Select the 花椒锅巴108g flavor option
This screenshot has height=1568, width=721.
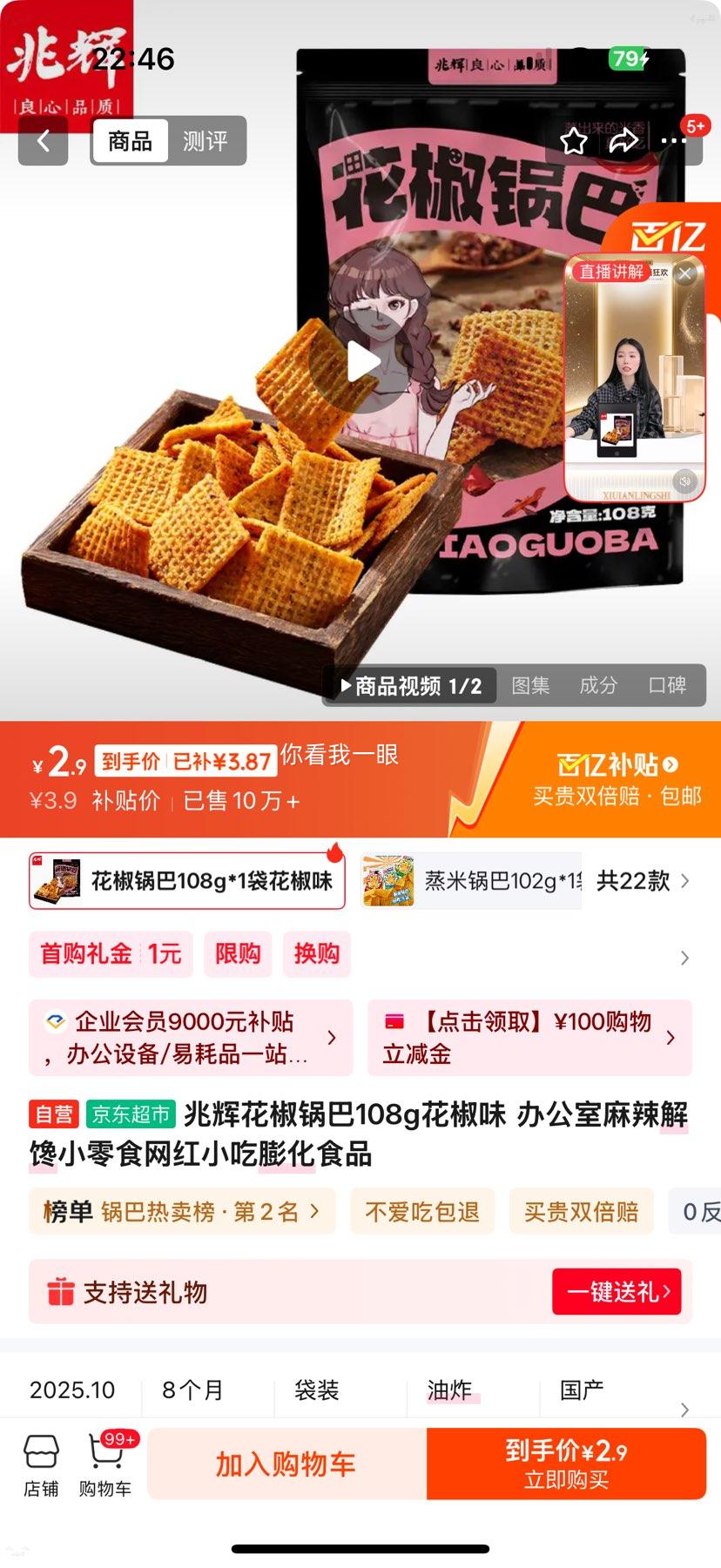186,880
